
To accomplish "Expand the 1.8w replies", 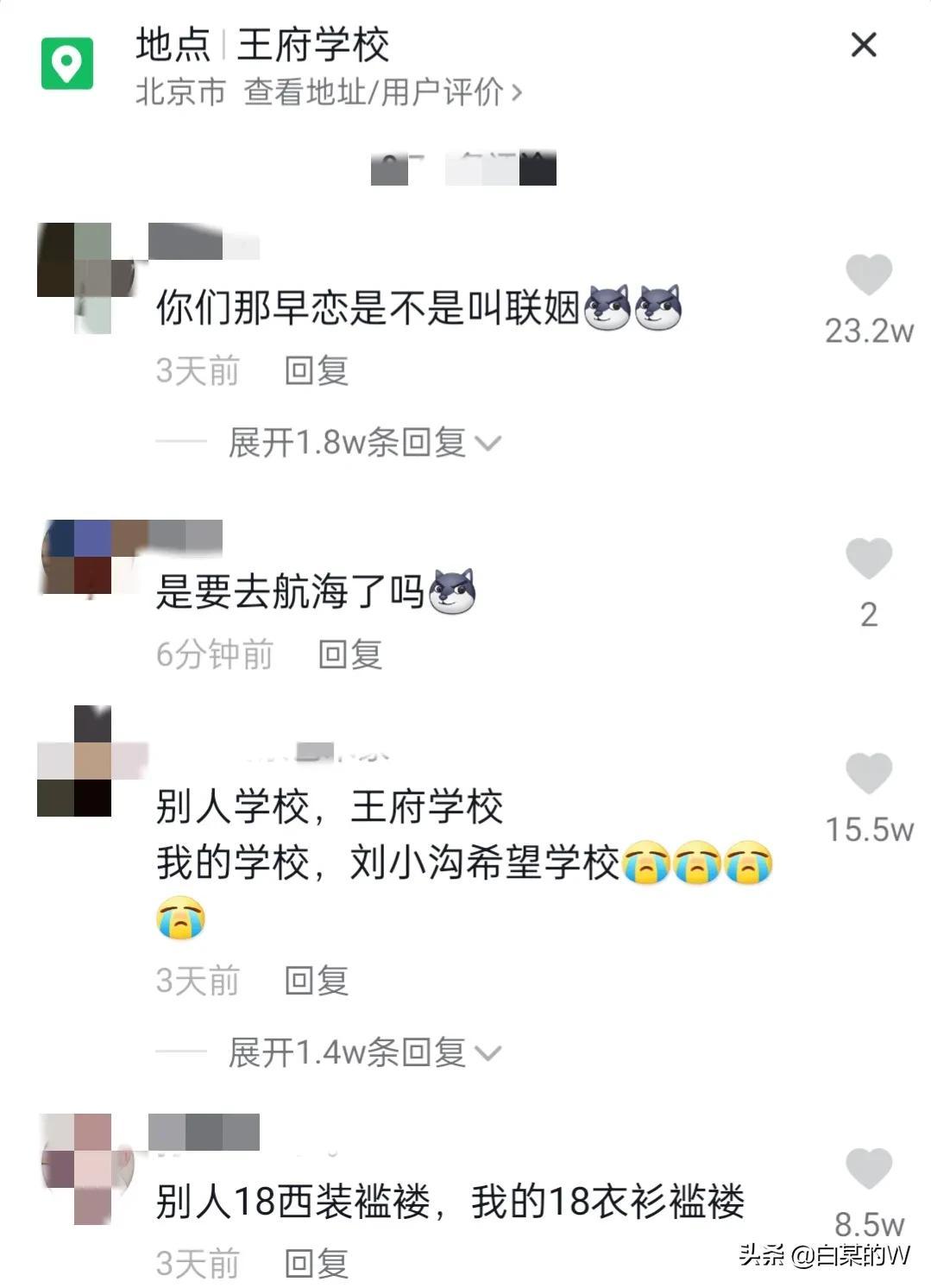I will coord(363,443).
